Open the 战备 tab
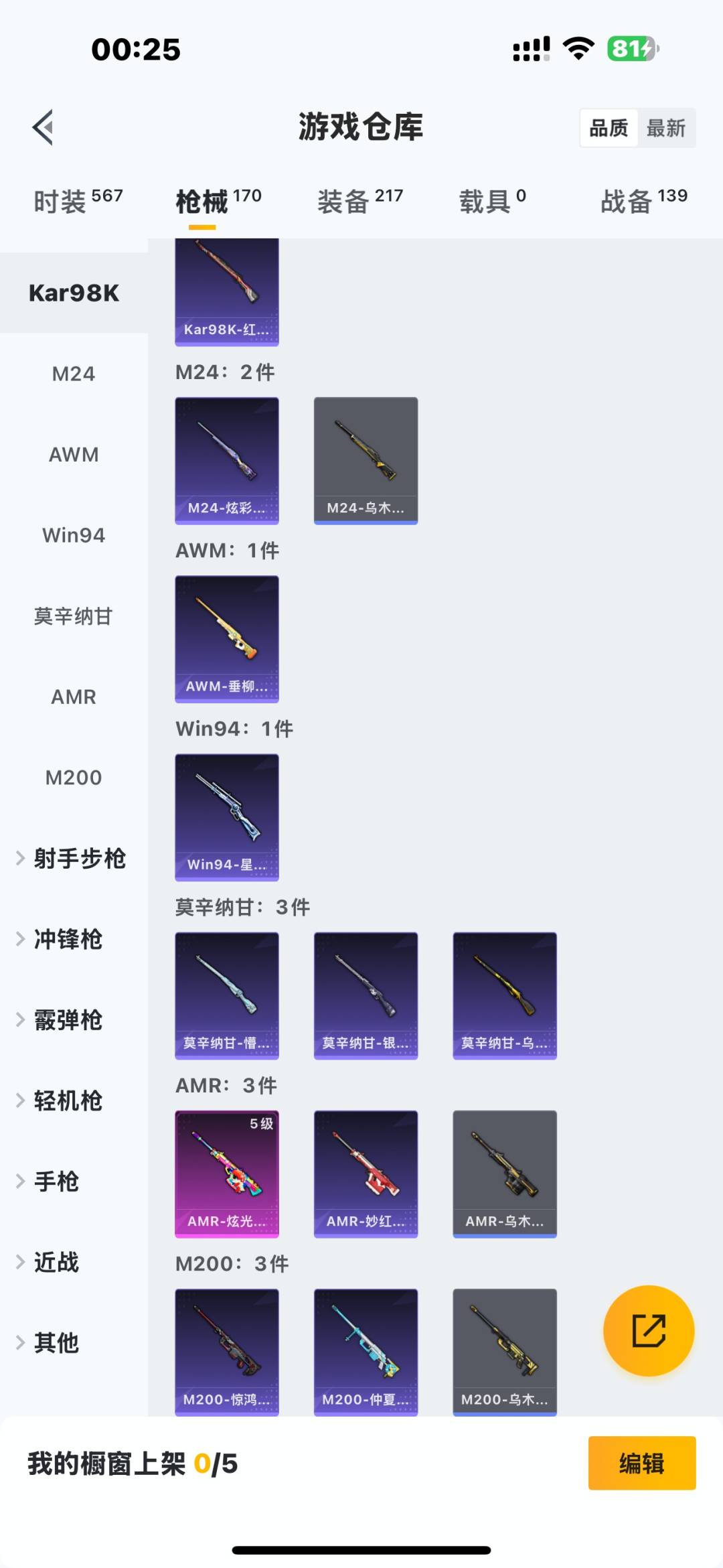 tap(643, 200)
